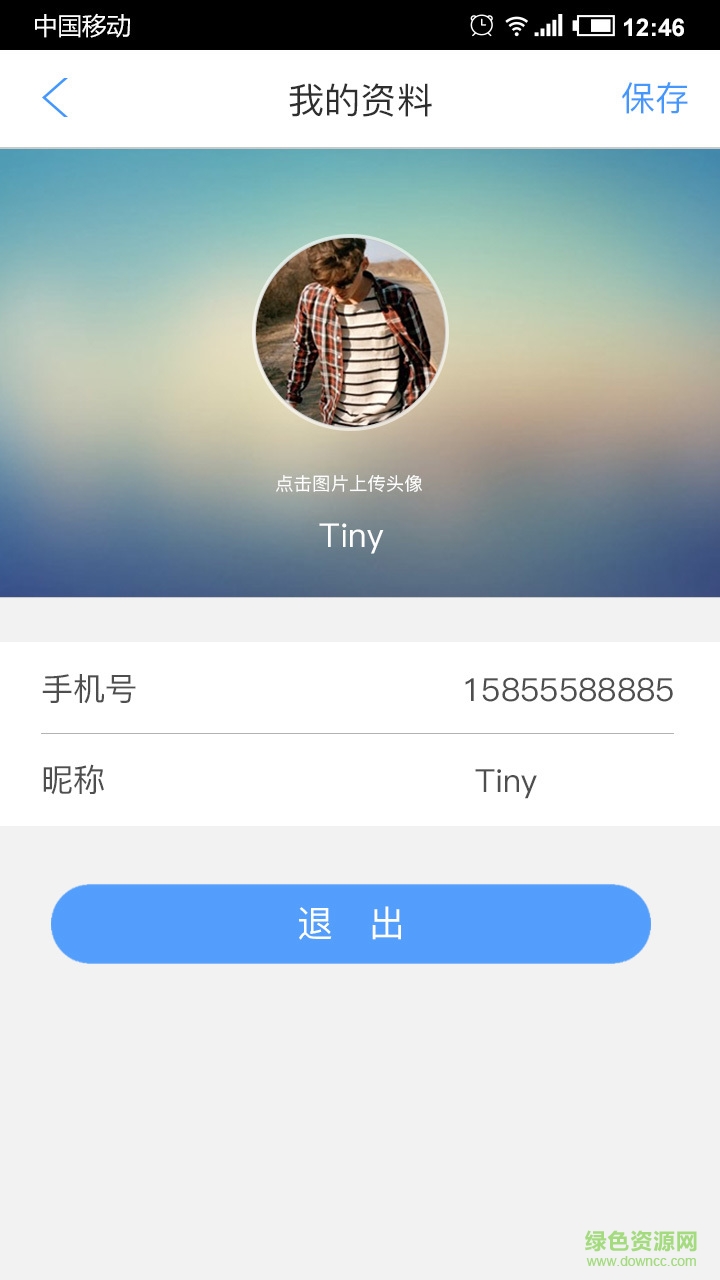
Task: Expand the 手机号 phone number row
Action: 360,690
